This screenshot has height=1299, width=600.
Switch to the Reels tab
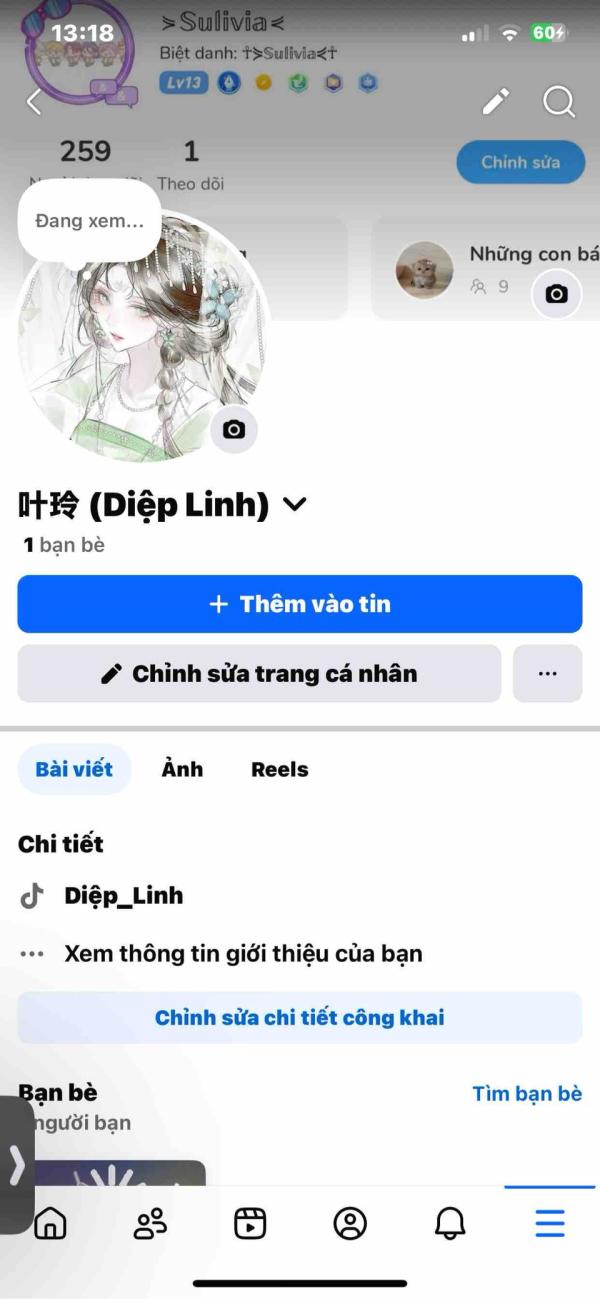[x=279, y=769]
